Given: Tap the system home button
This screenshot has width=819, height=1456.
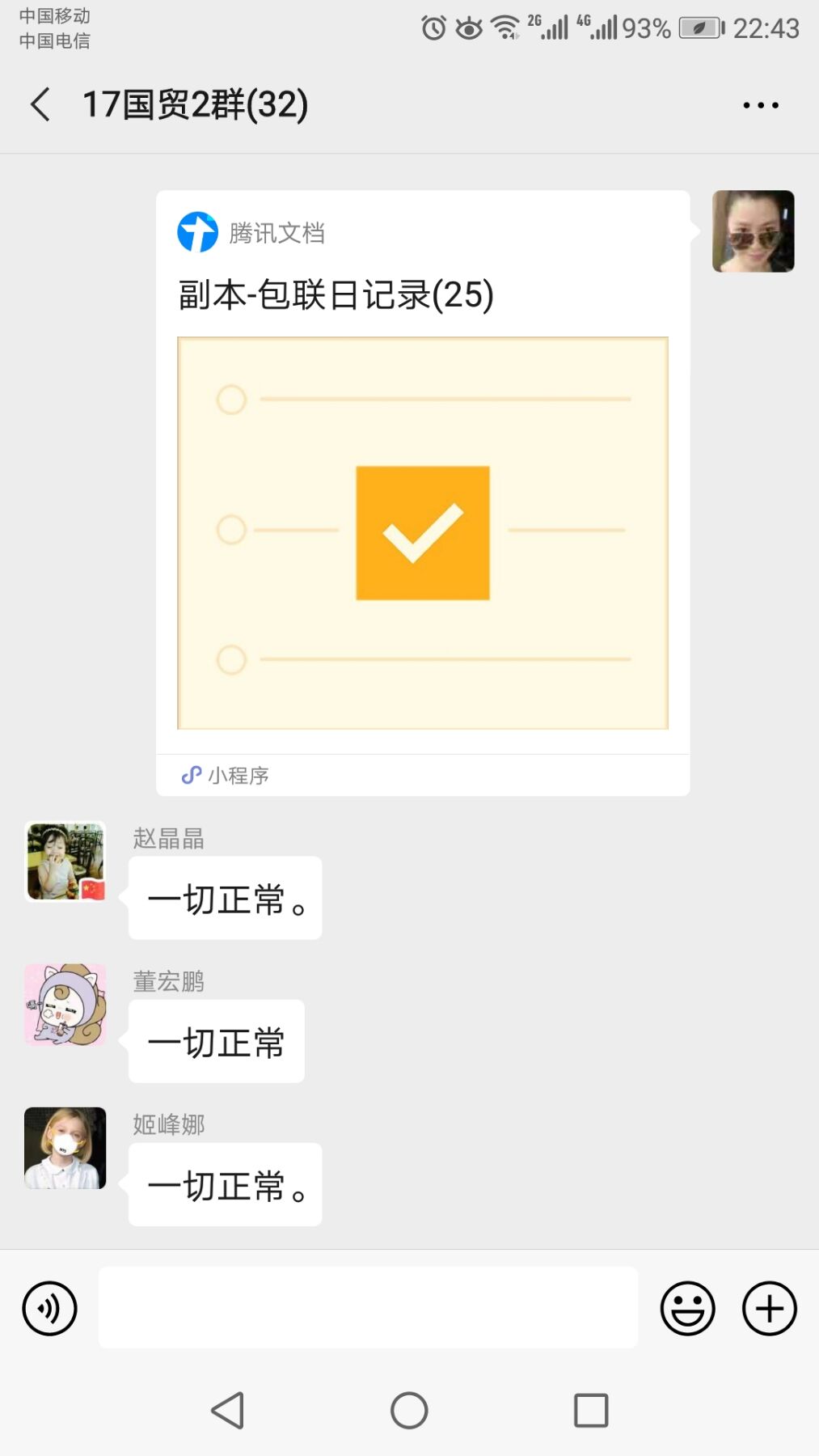Looking at the screenshot, I should 409,1411.
